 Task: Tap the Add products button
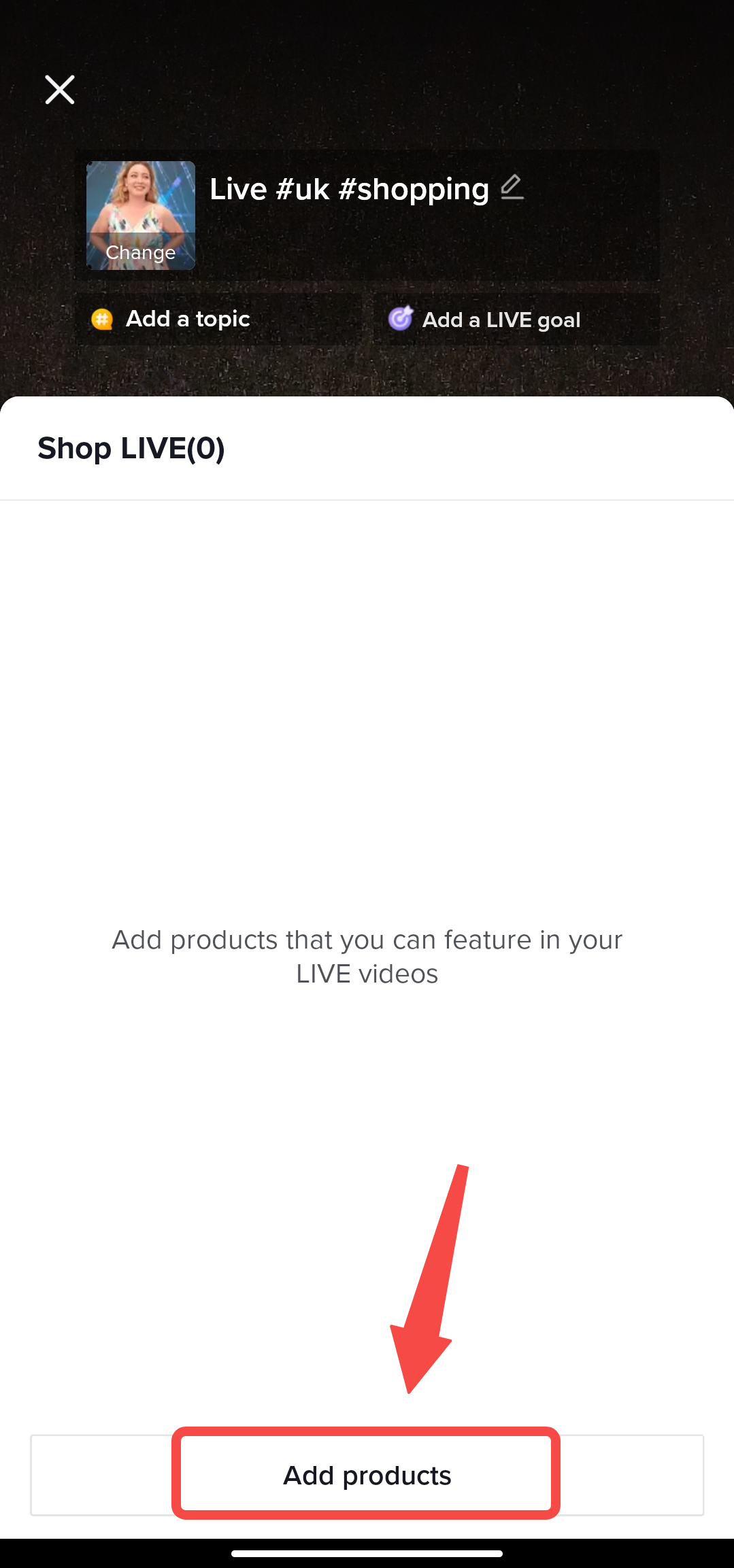click(x=367, y=1476)
